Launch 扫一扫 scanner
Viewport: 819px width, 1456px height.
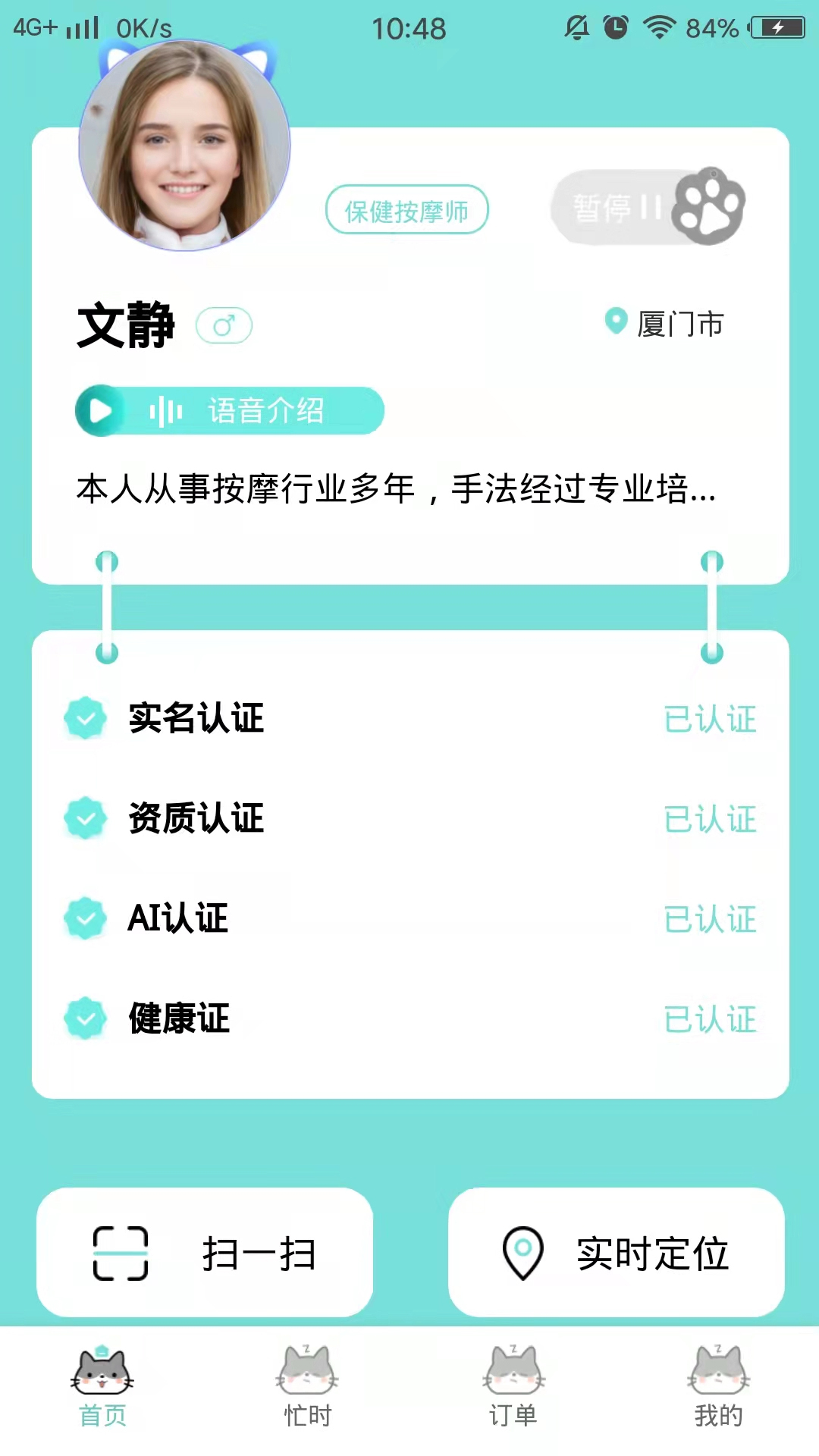[205, 1253]
